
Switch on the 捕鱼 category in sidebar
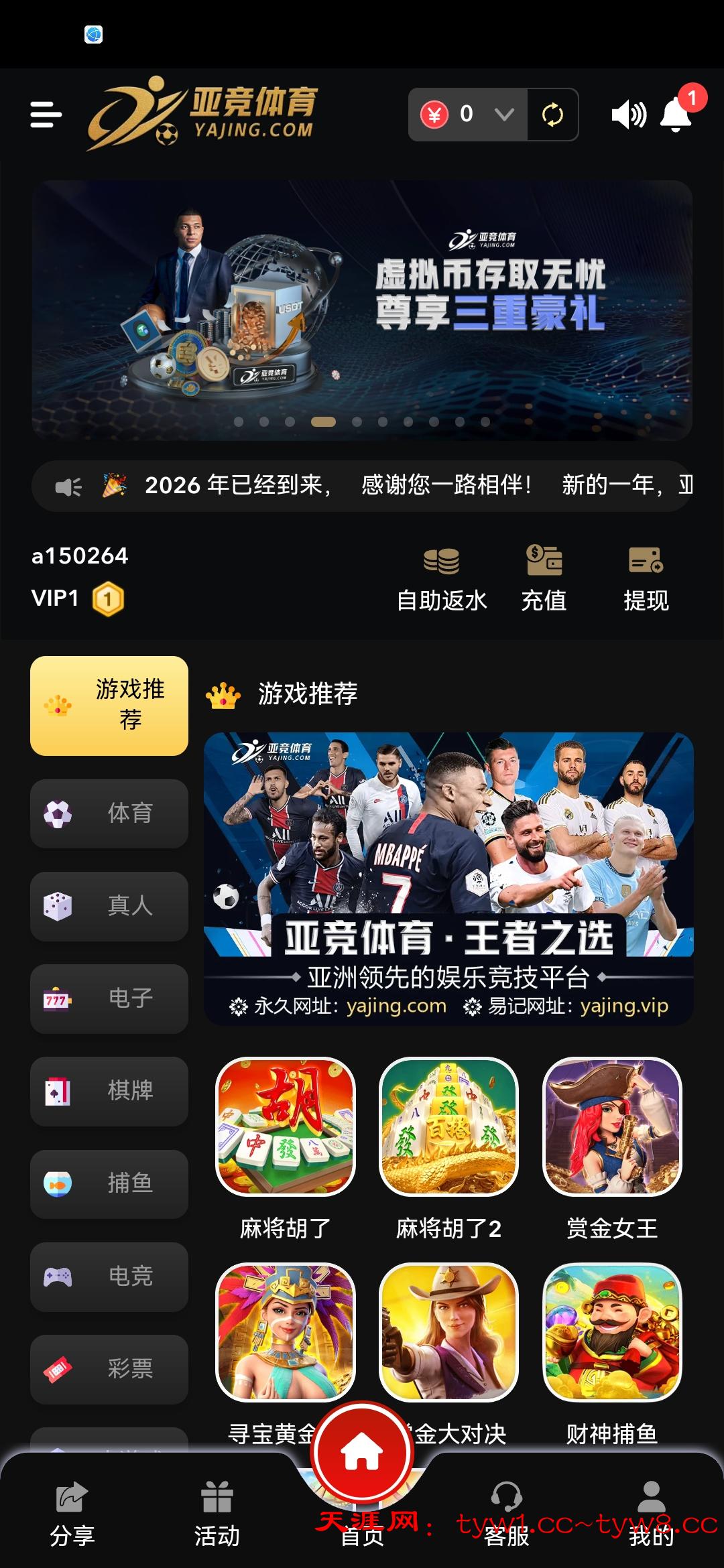pos(109,1184)
